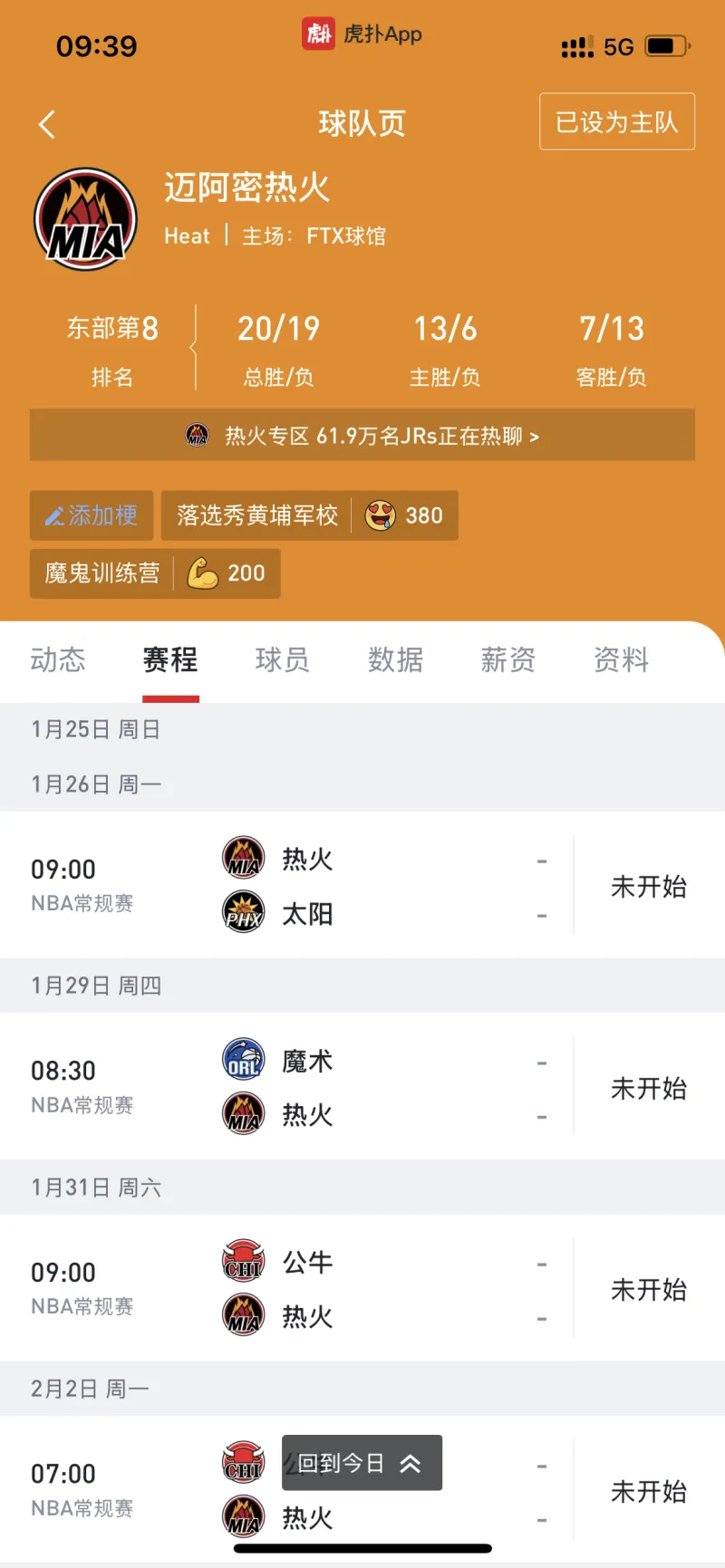The height and width of the screenshot is (1568, 725).
Task: Tap the 回到今日 button
Action: click(362, 1463)
